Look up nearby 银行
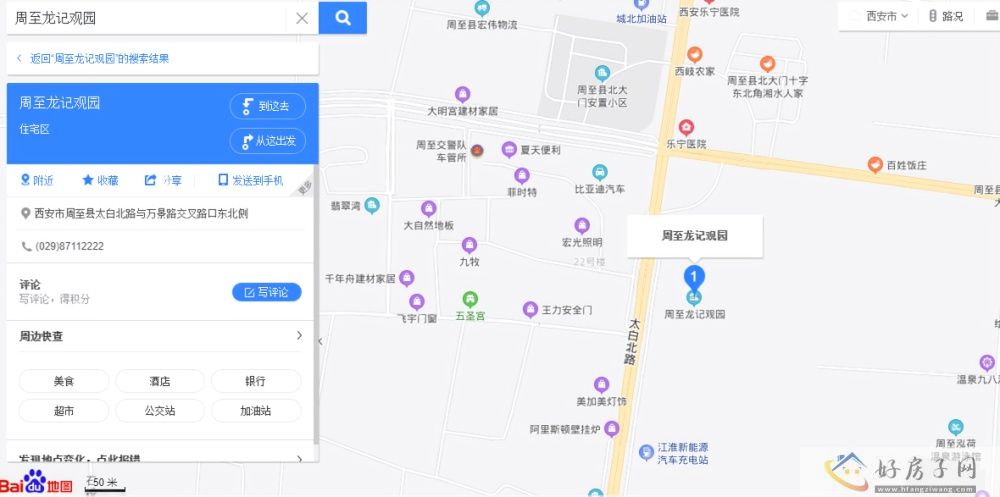The height and width of the screenshot is (497, 1000). (x=255, y=381)
